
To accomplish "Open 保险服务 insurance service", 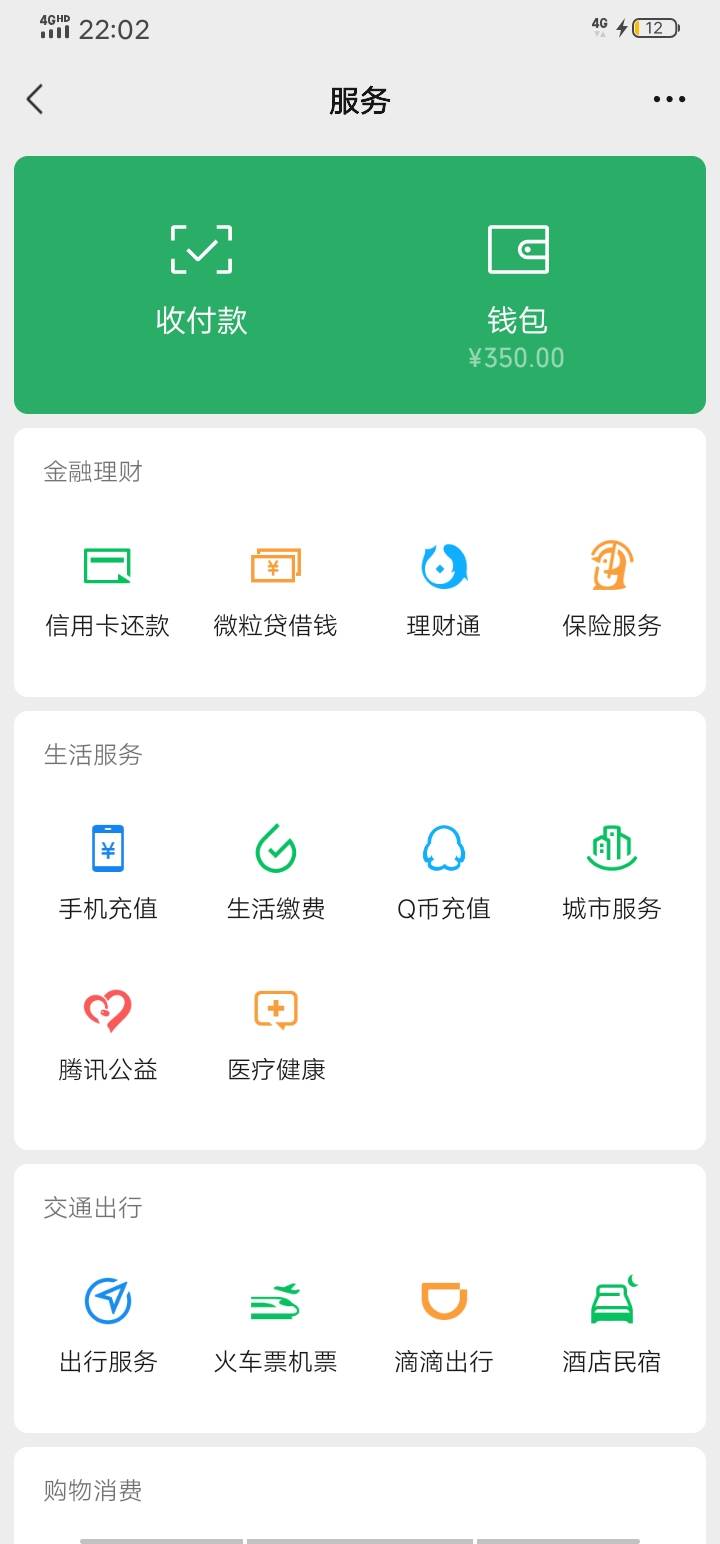I will pyautogui.click(x=611, y=591).
